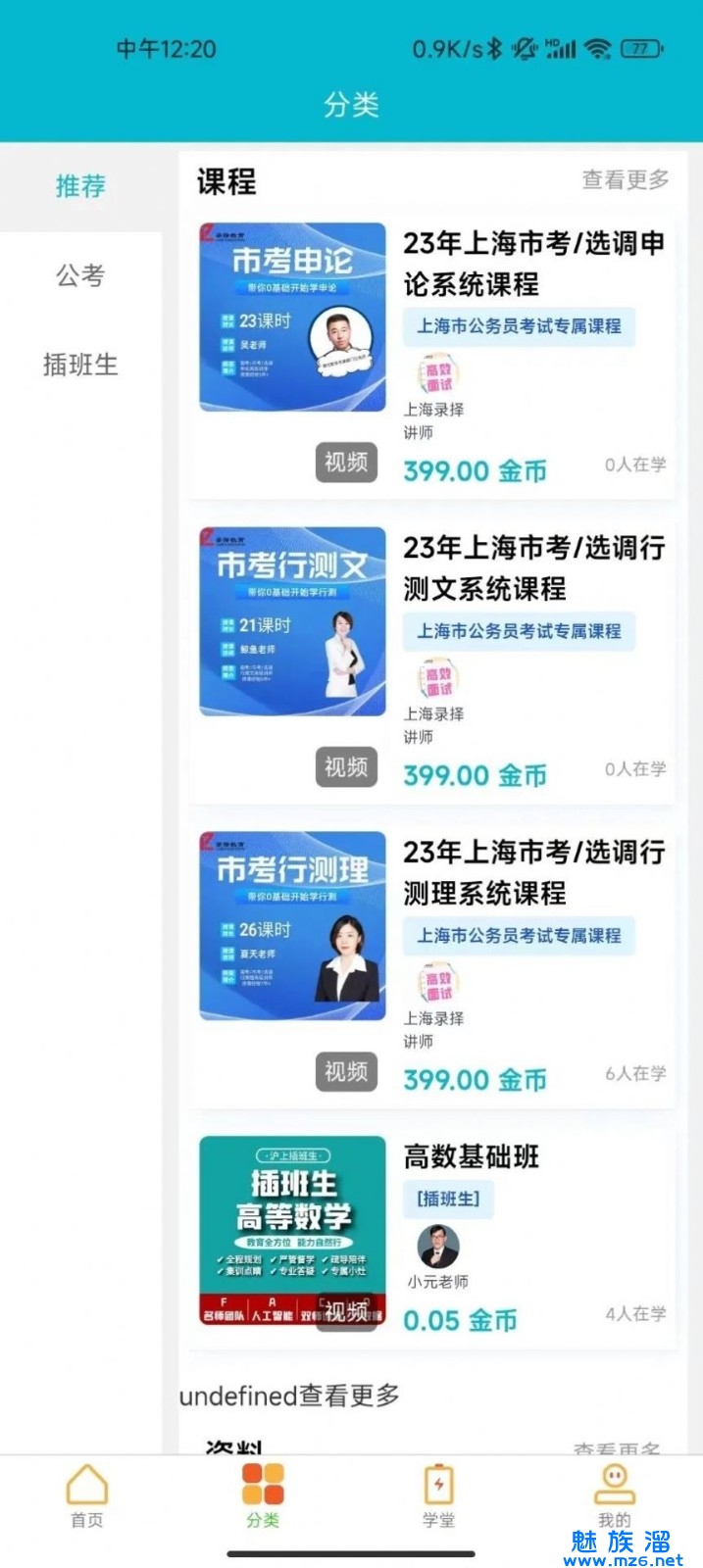Switch to the 学堂 tab
Screen dimensions: 703x1568
[438, 1496]
